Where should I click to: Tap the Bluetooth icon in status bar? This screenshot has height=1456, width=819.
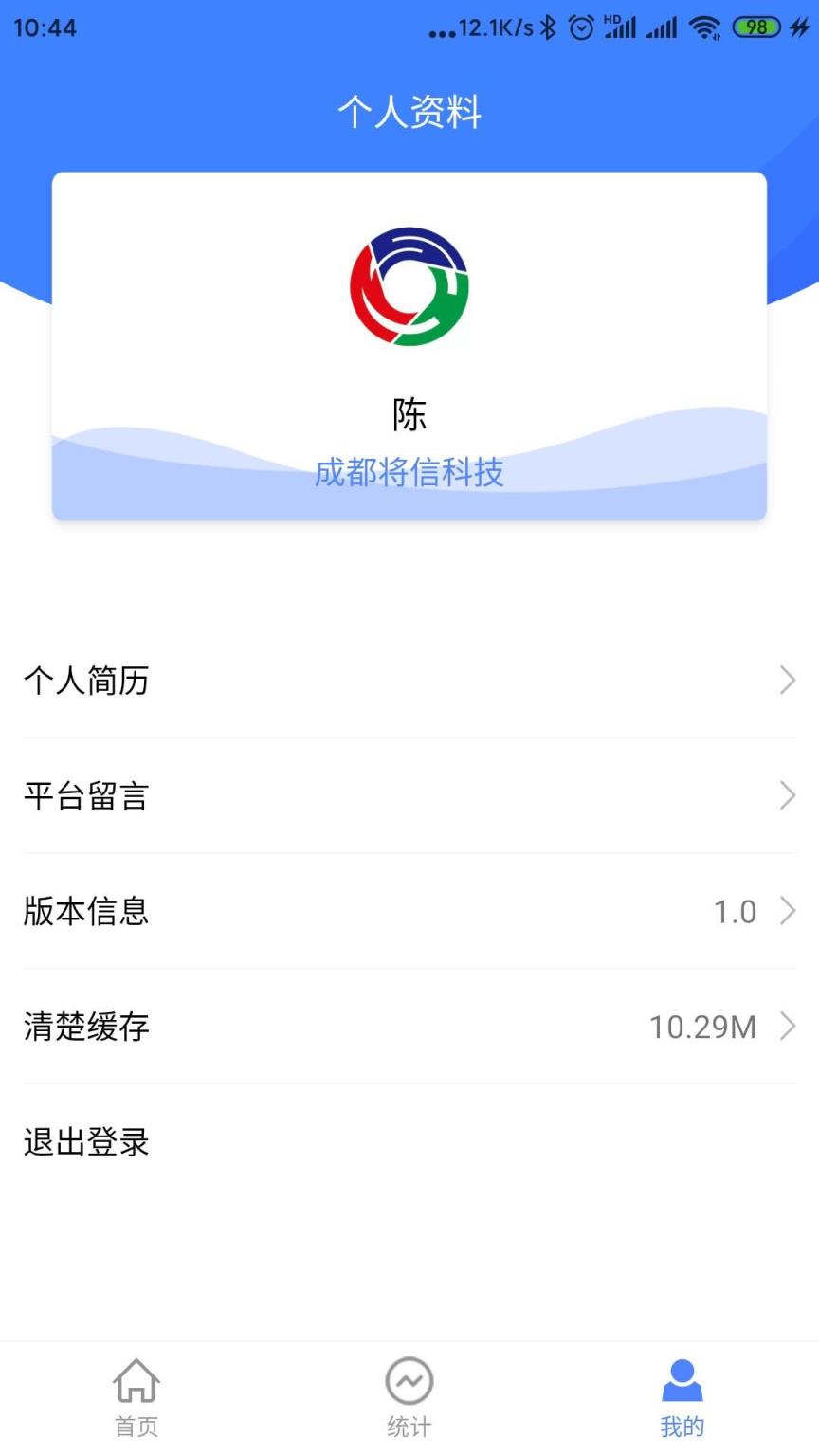pos(548,28)
